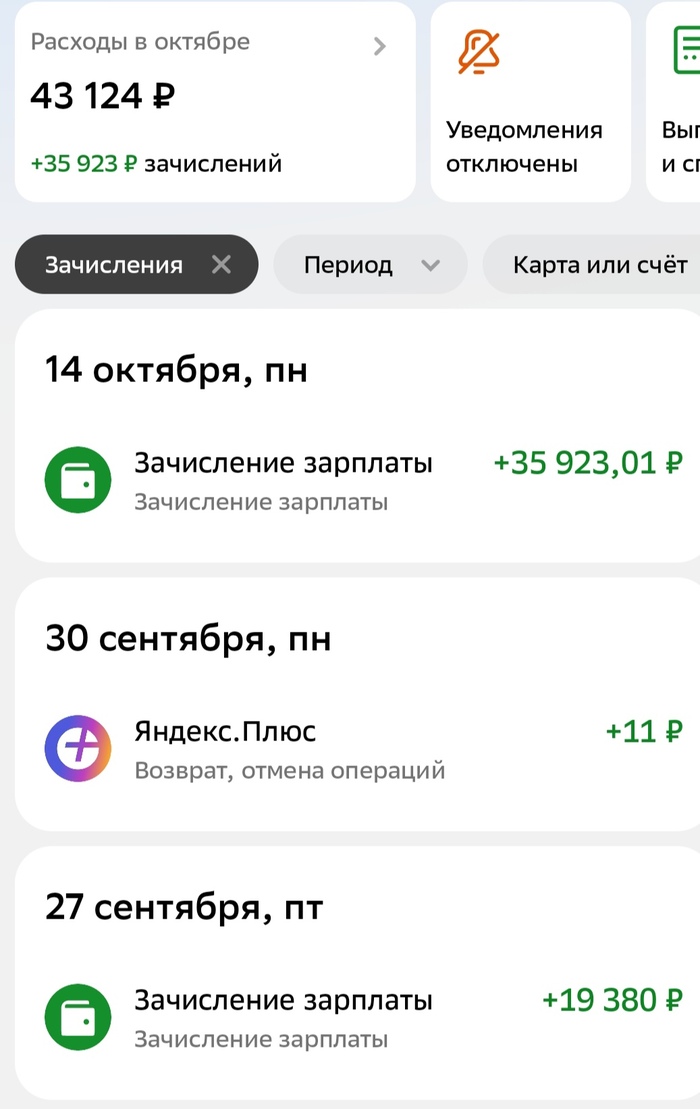Screen dimensions: 700x1109
Task: Open the +35 923,01 ₽ salary transaction
Action: pyautogui.click(x=360, y=481)
